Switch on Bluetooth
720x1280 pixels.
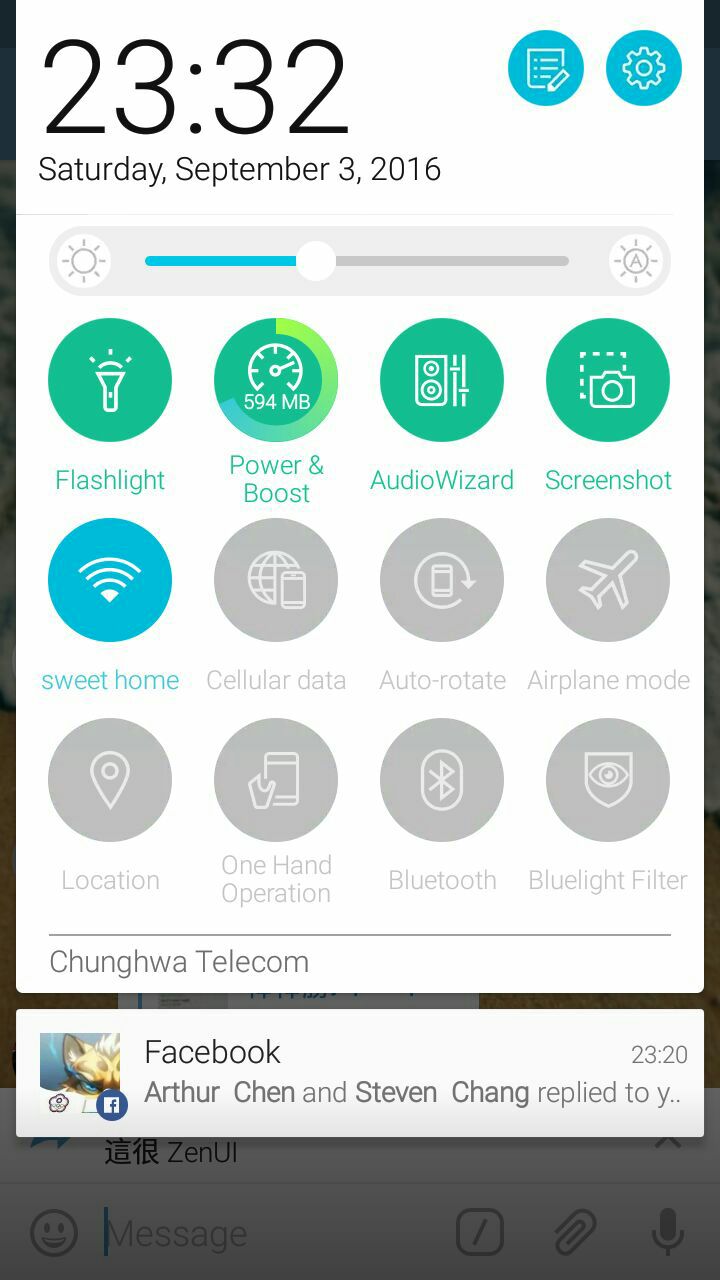442,780
